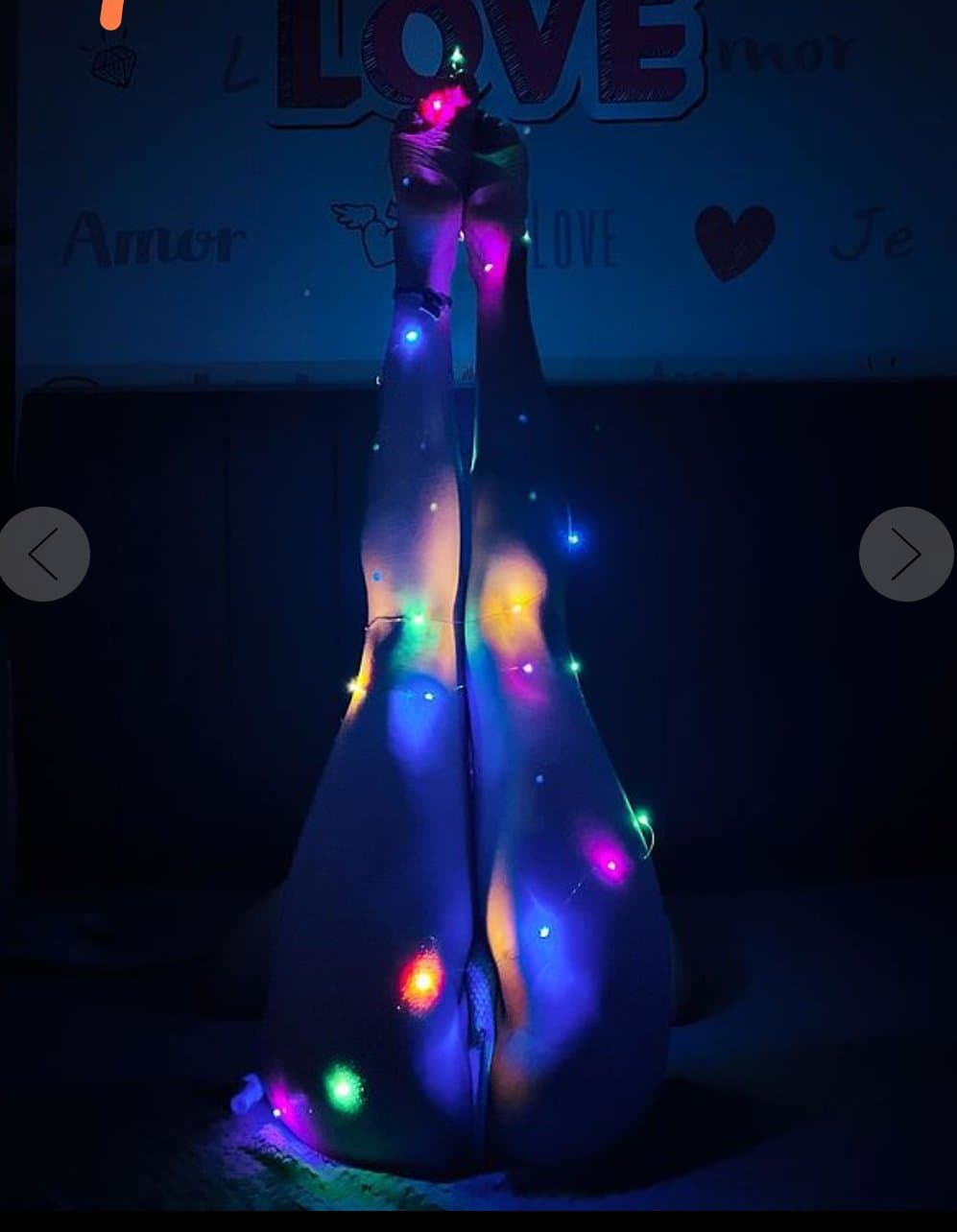Advance to the next photo

pyautogui.click(x=905, y=554)
